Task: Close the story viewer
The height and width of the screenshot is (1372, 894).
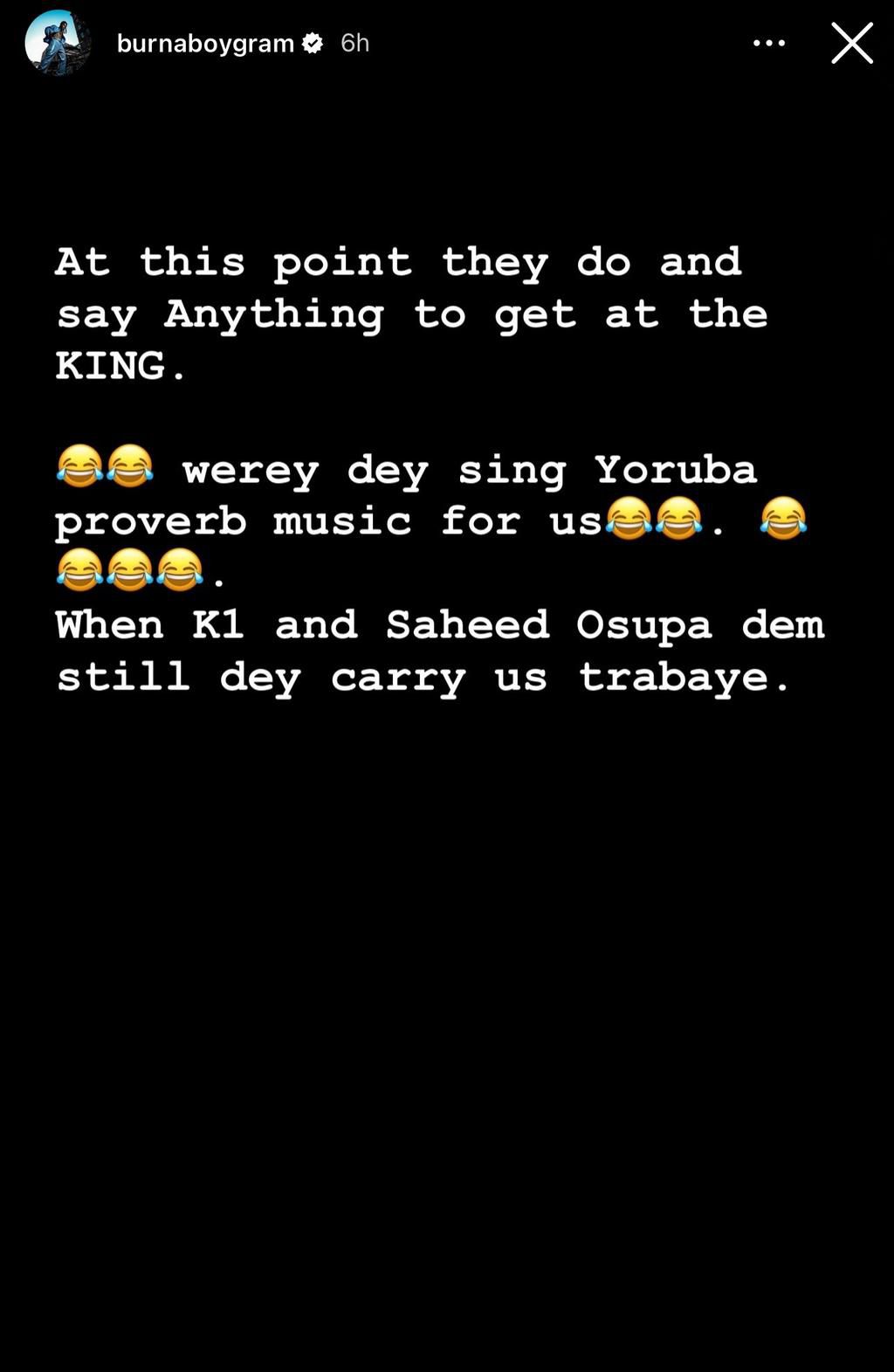Action: coord(851,43)
